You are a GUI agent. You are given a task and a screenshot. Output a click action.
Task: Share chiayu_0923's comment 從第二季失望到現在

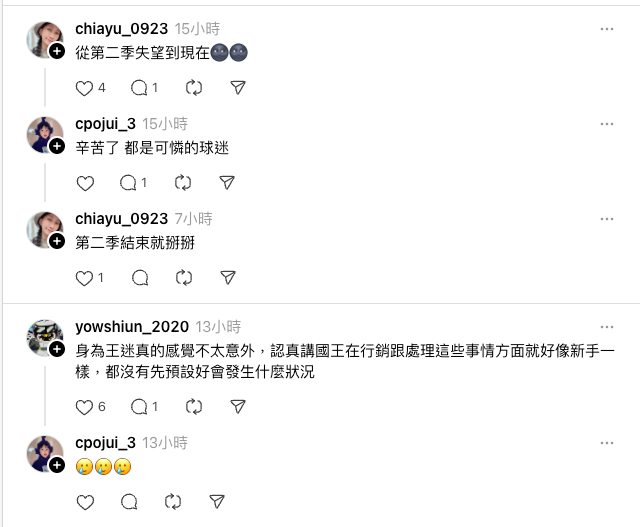click(x=238, y=88)
